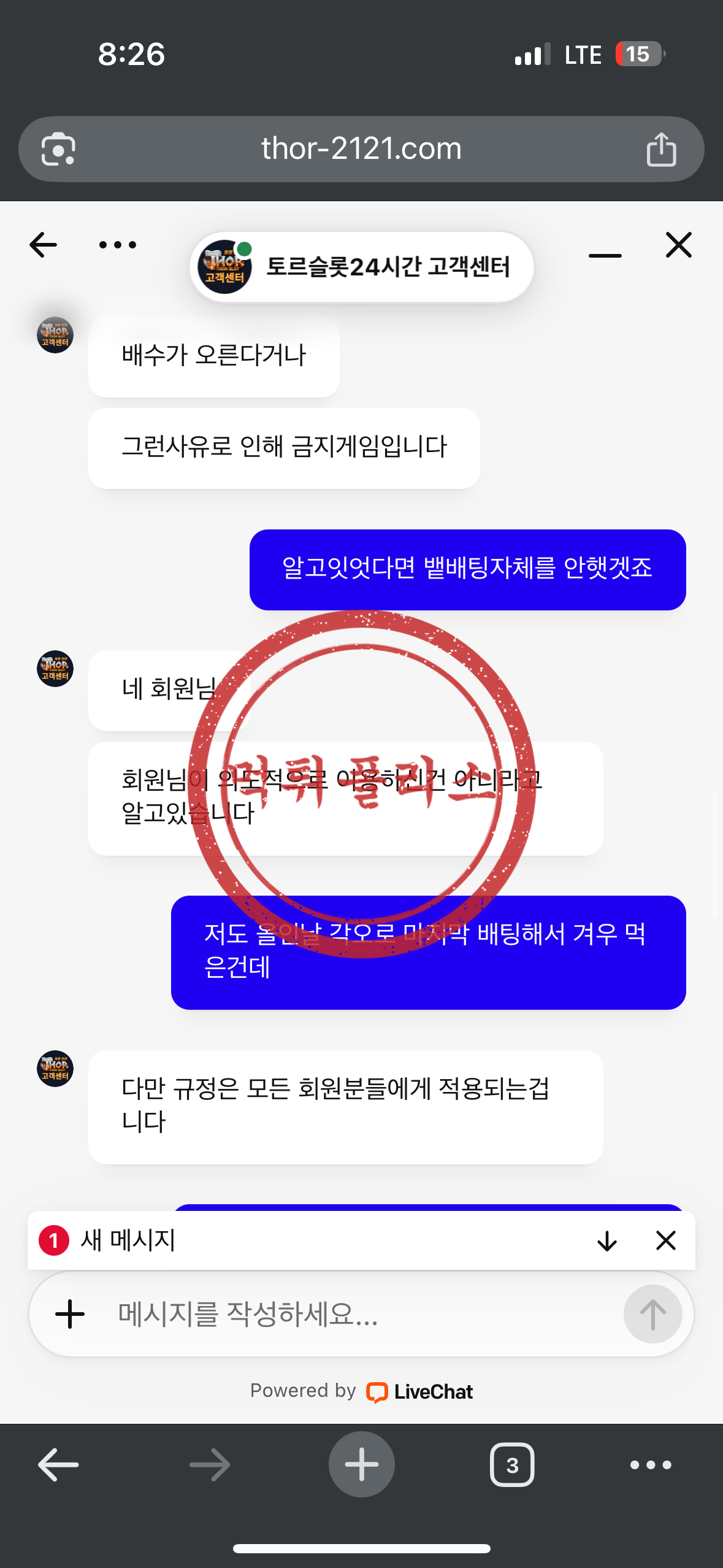The width and height of the screenshot is (723, 1568).
Task: Minimize the LiveChat window
Action: coord(605,255)
